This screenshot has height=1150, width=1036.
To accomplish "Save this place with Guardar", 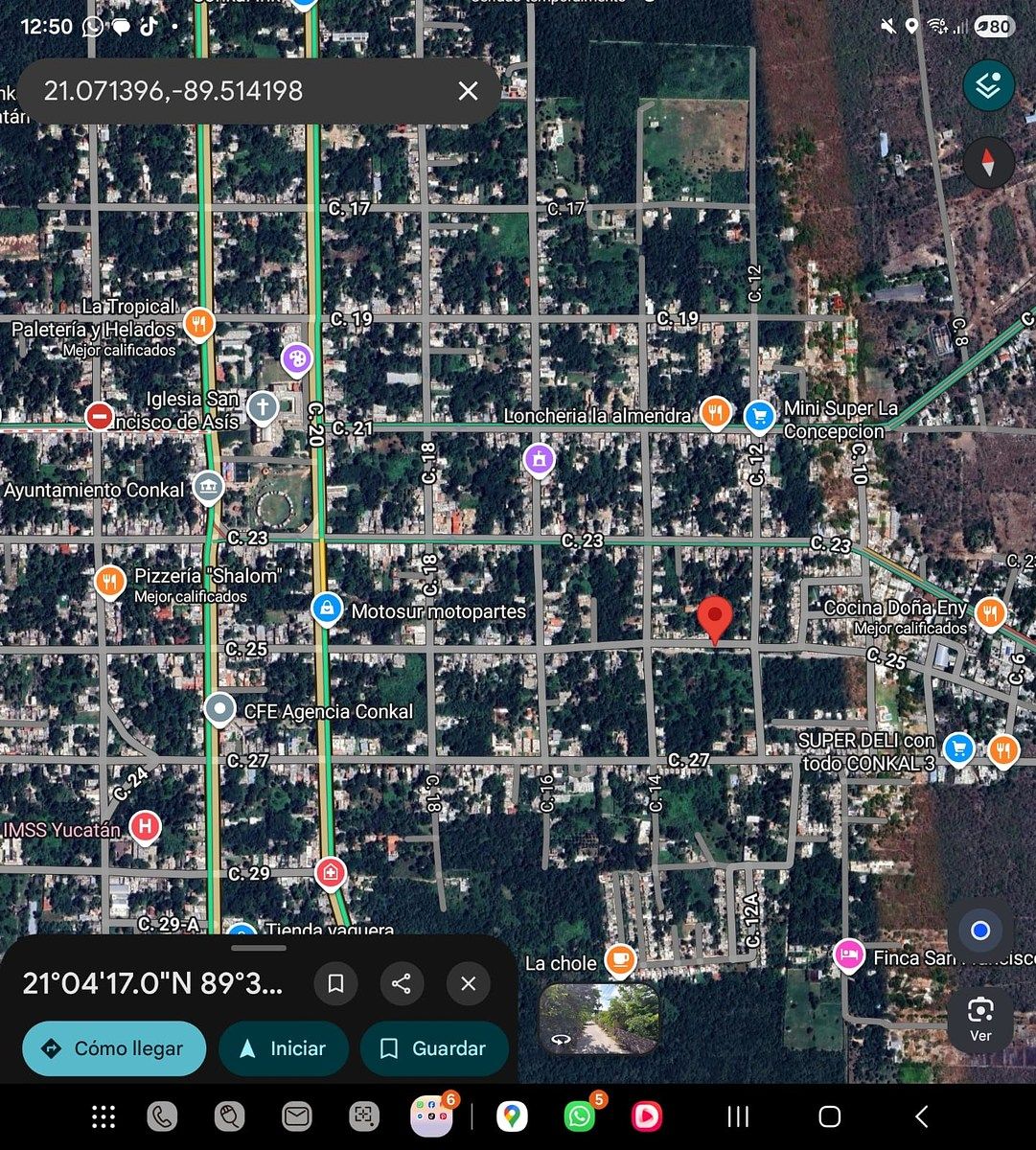I will (x=433, y=1048).
